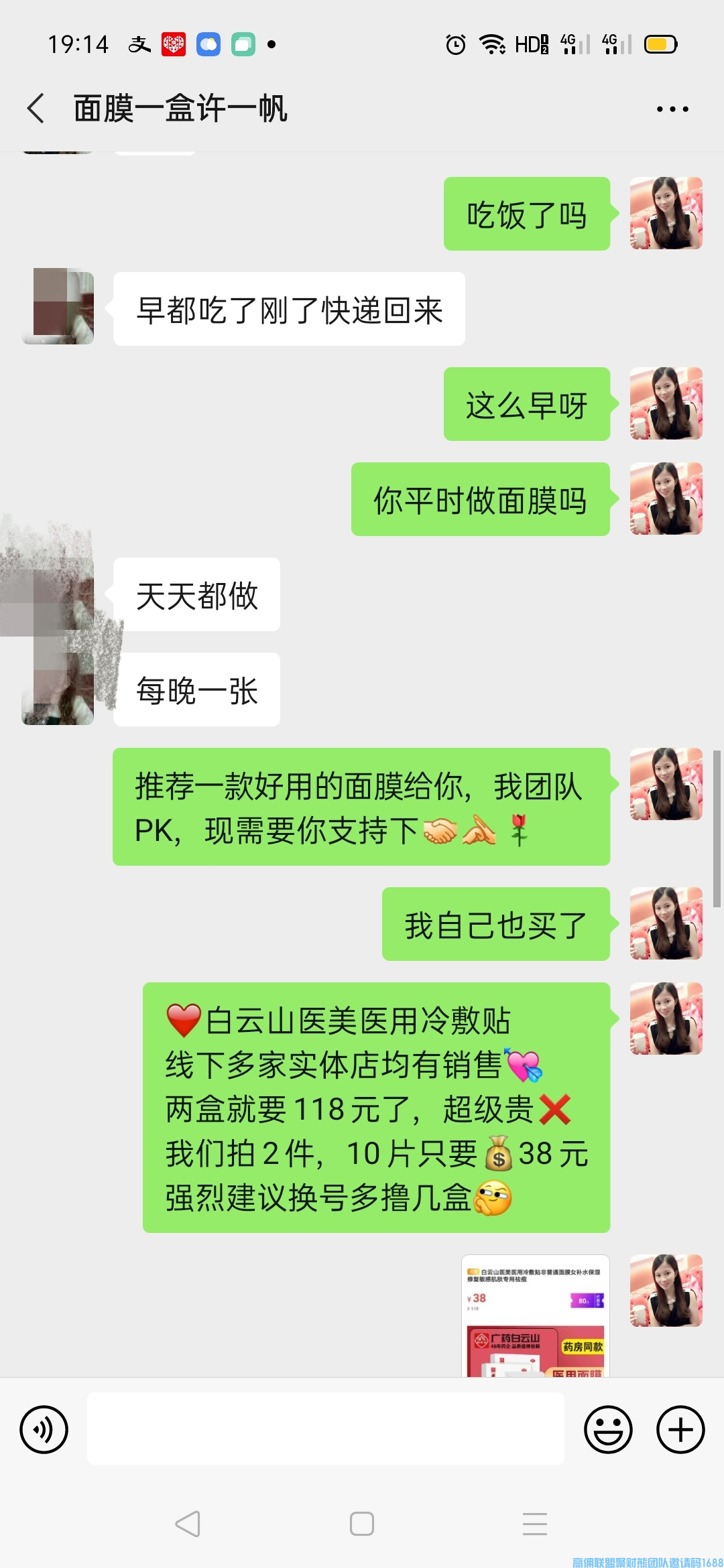Open recent apps from navigation bar
The image size is (724, 1568).
[535, 1524]
